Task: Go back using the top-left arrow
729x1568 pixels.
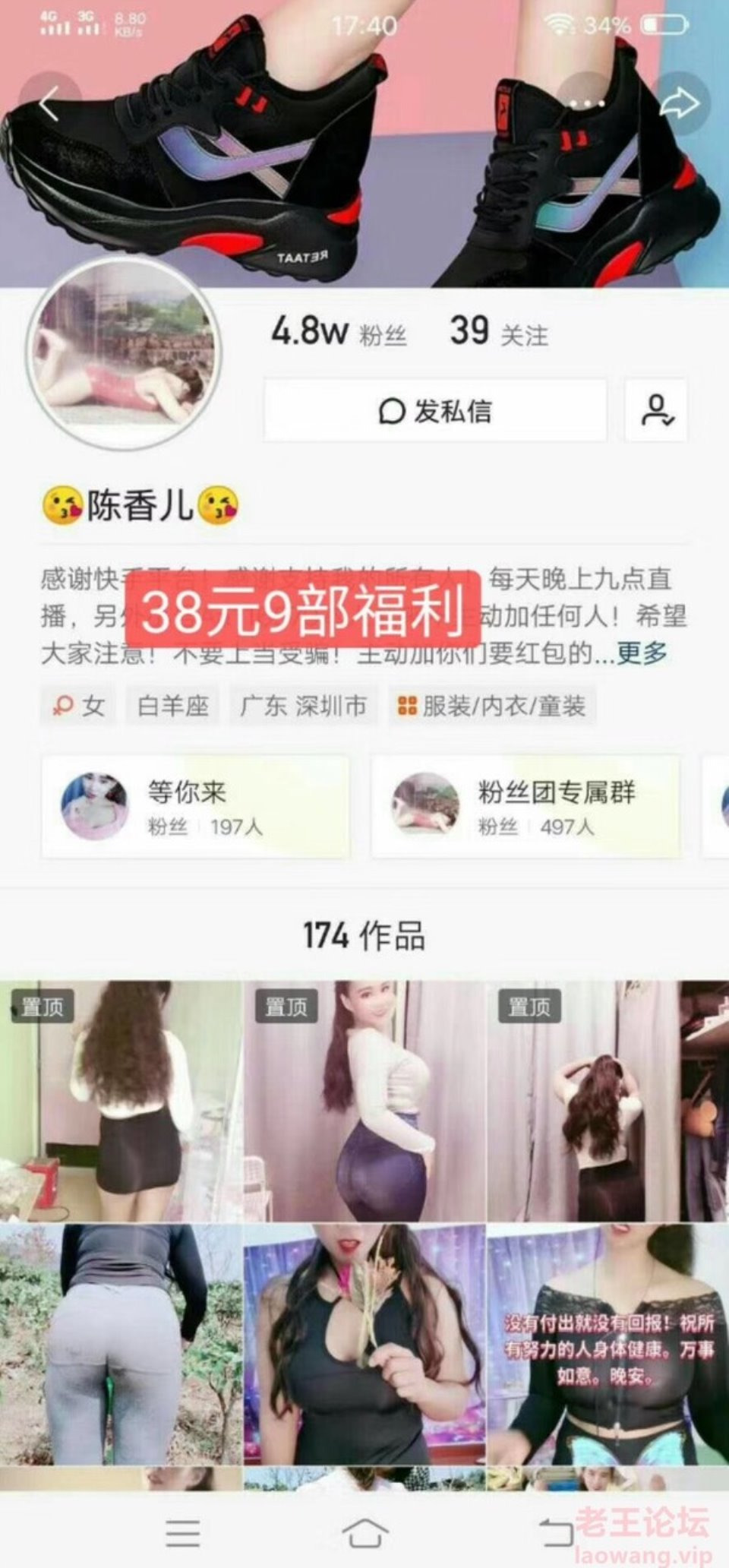Action: tap(49, 104)
